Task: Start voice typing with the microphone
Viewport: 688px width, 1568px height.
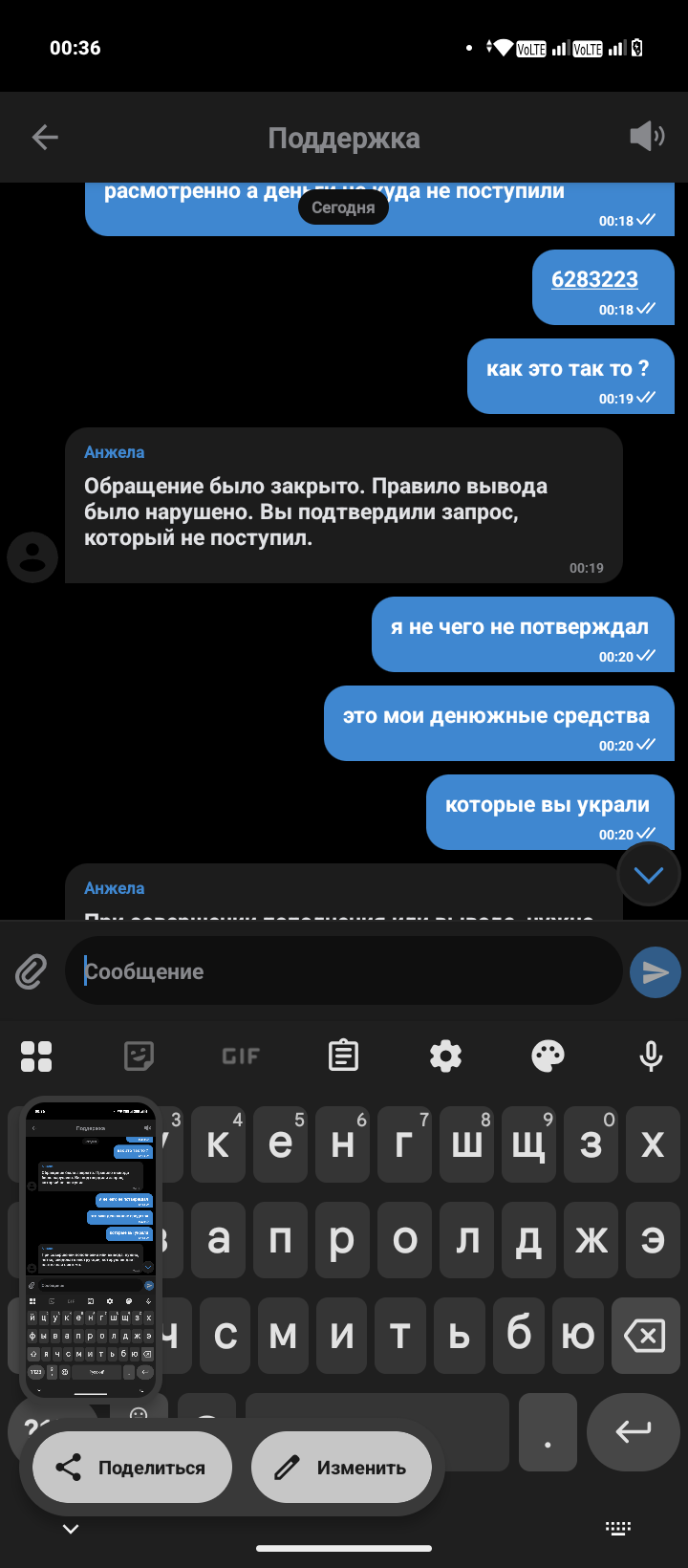Action: pos(651,1056)
